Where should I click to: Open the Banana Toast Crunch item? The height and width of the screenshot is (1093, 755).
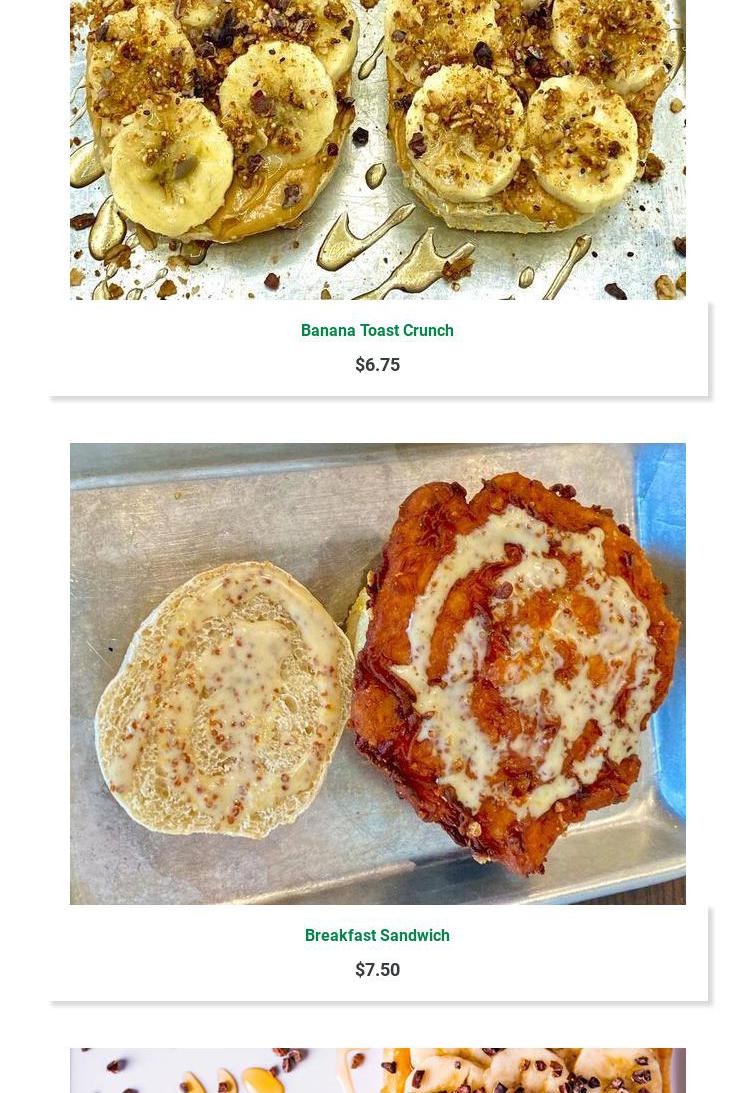(x=377, y=331)
